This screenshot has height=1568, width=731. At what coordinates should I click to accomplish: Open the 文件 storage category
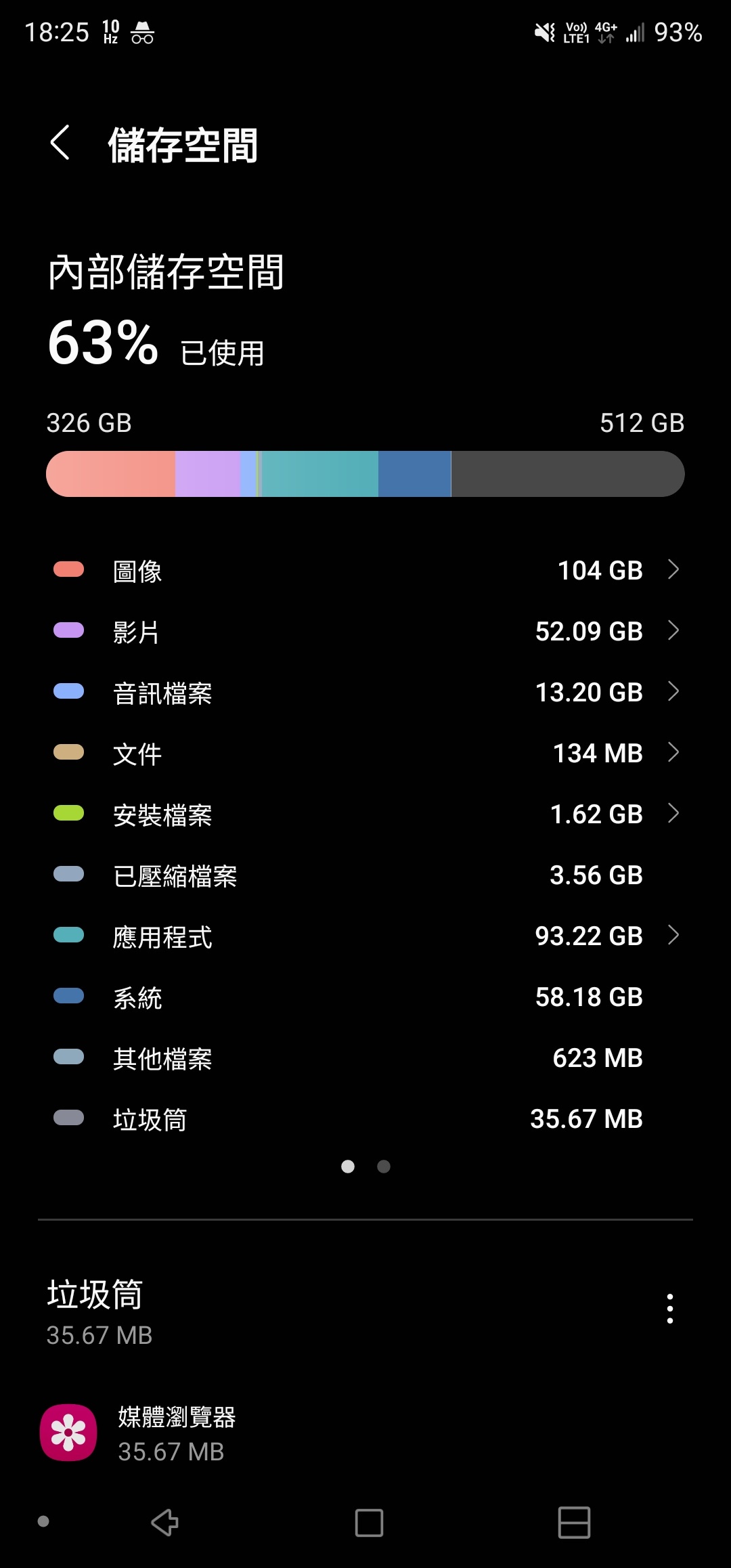365,754
